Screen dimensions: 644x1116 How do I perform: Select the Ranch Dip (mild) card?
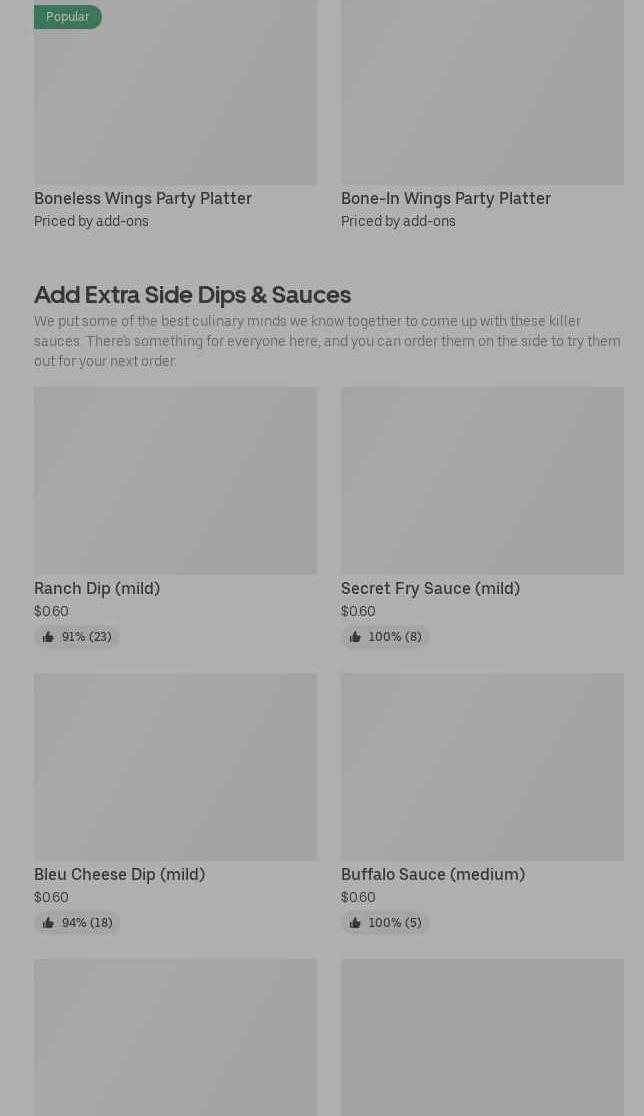(175, 517)
